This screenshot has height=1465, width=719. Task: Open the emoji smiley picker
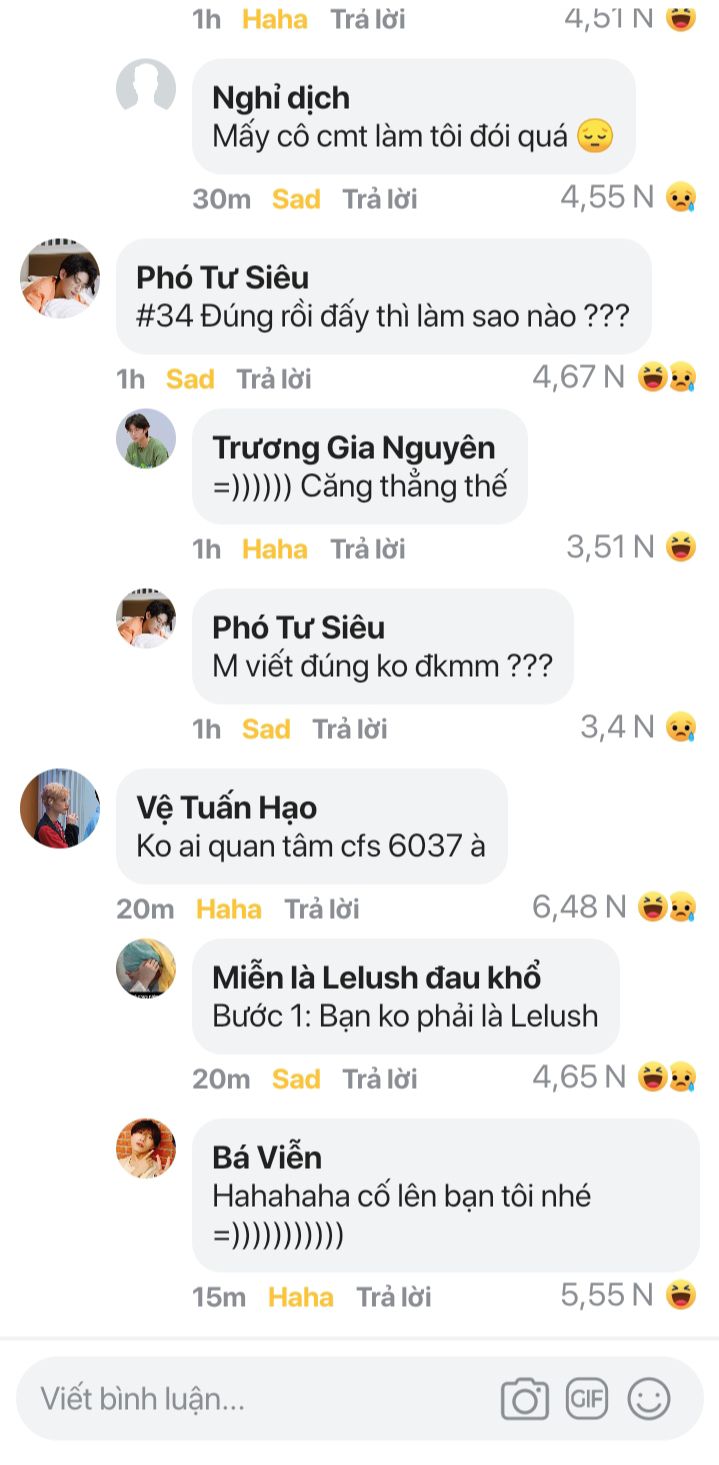(649, 1398)
